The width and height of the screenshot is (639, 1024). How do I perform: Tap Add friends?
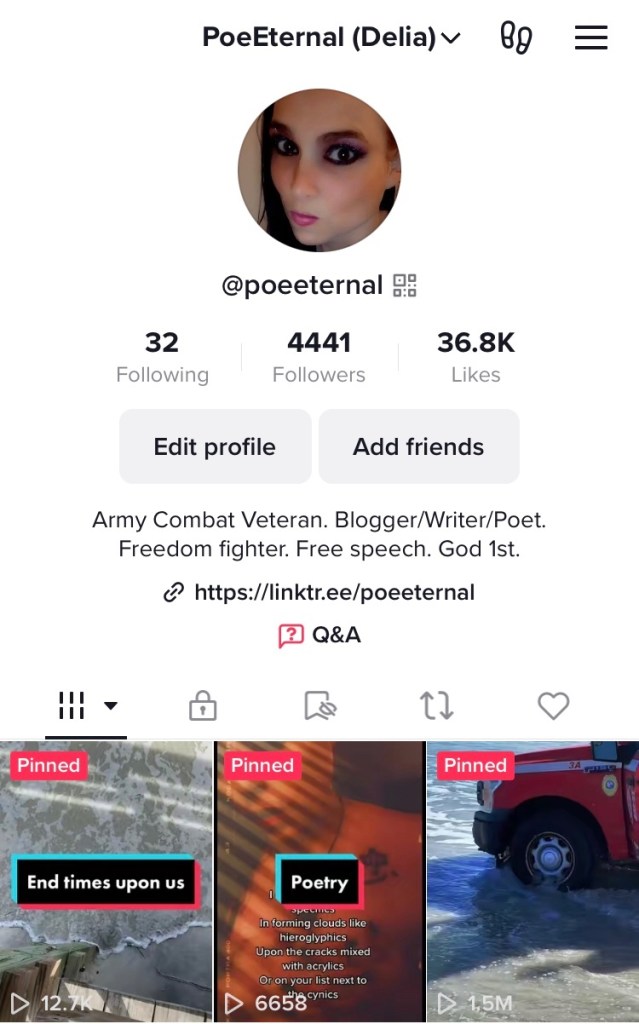coord(418,446)
